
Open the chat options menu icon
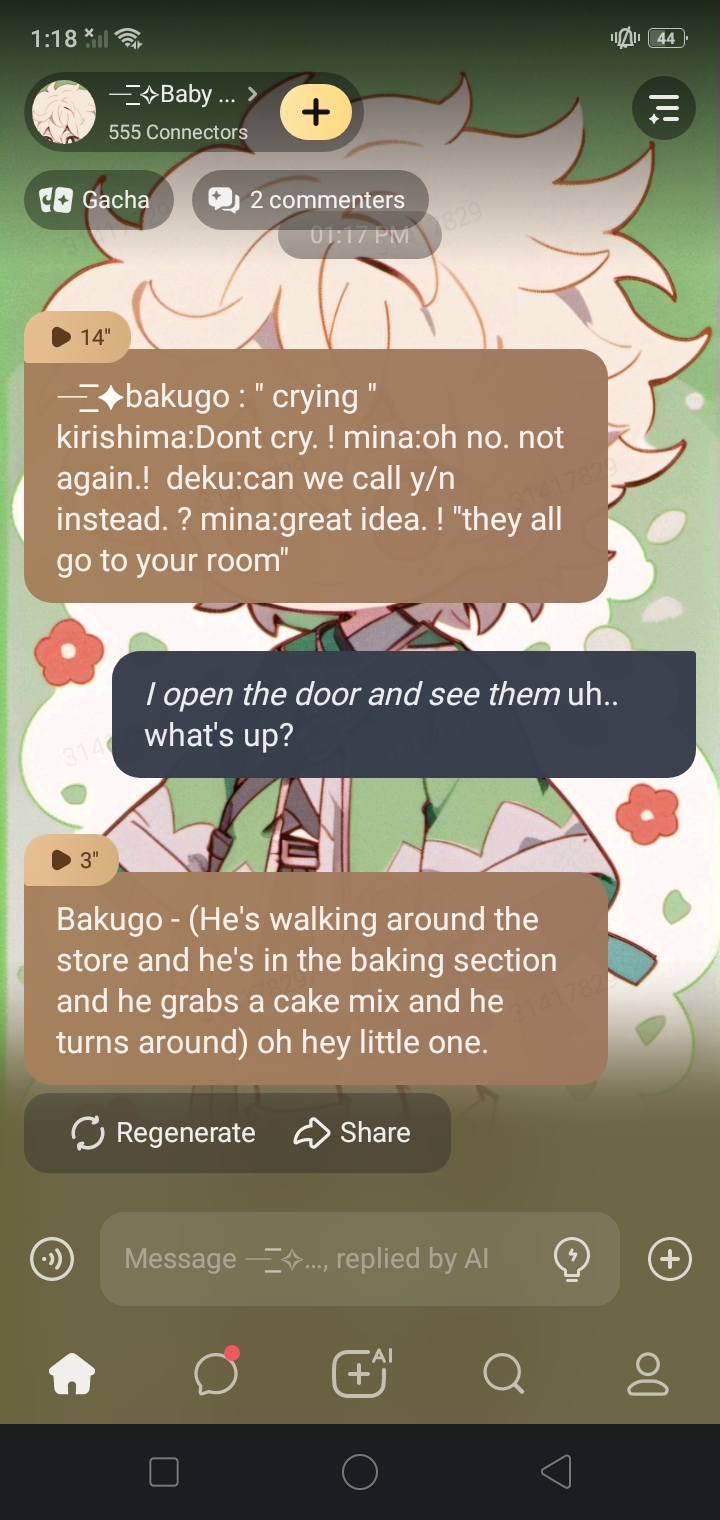tap(664, 108)
